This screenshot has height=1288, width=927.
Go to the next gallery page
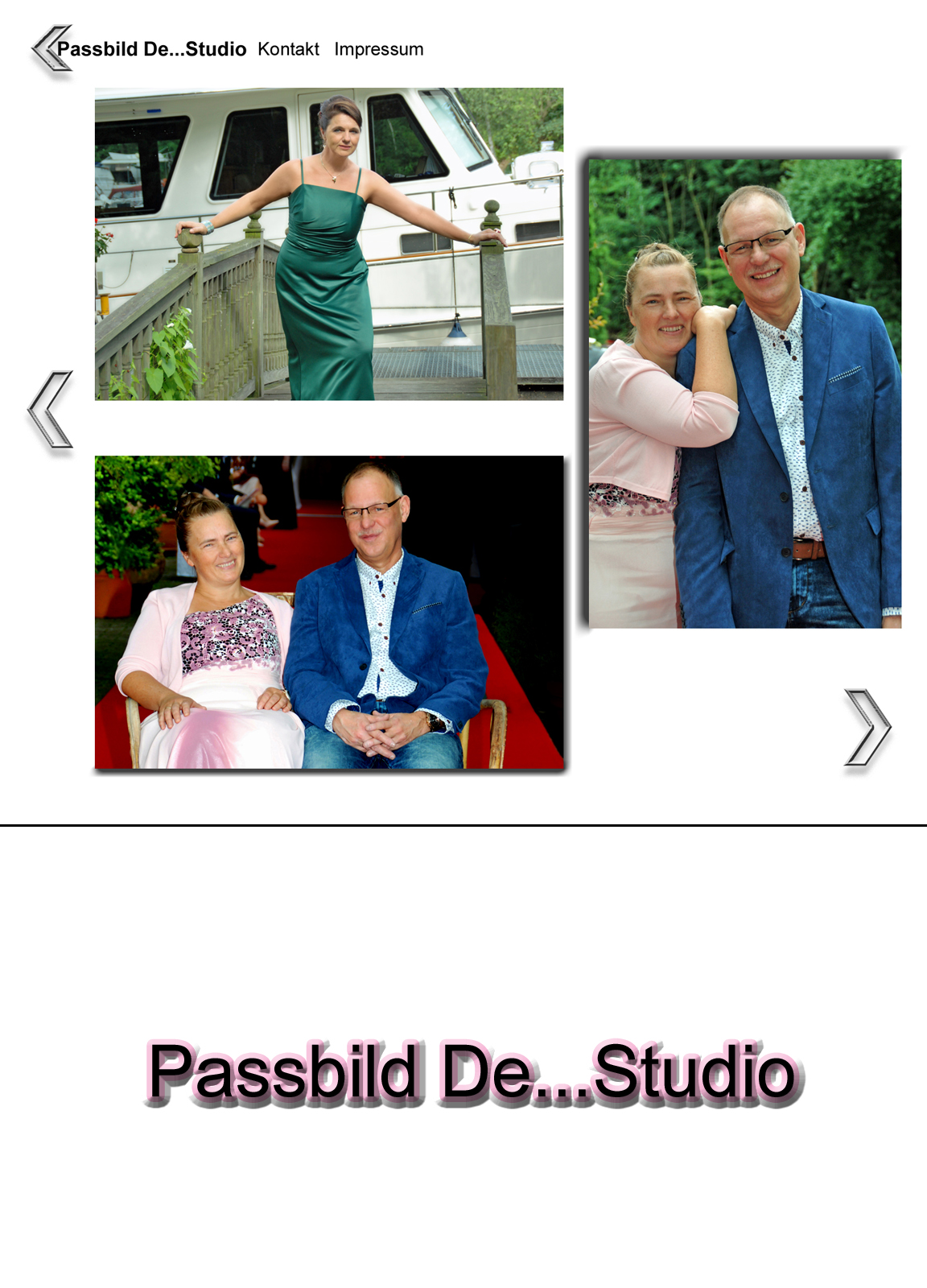pyautogui.click(x=867, y=727)
